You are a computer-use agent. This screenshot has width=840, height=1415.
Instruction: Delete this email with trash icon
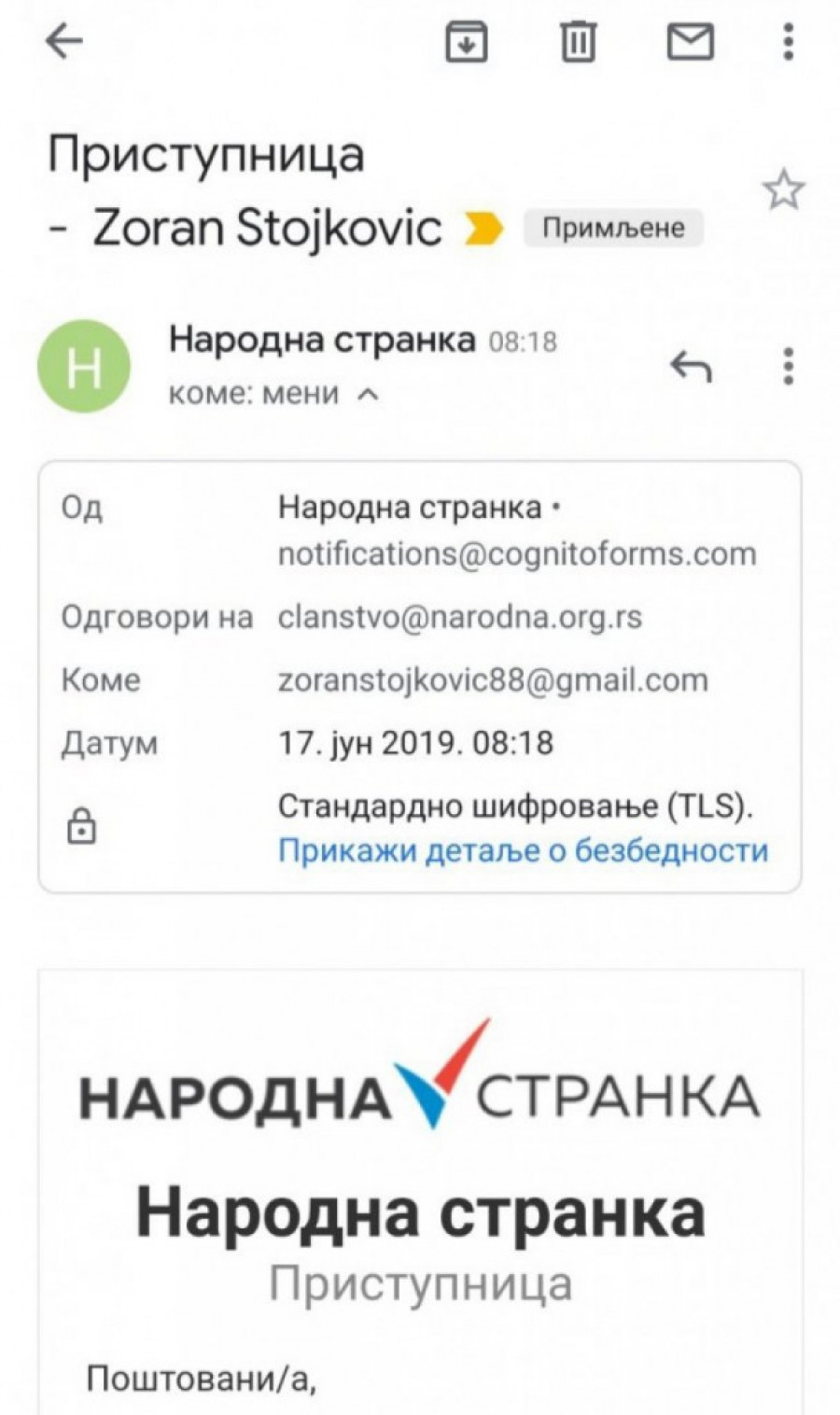[578, 42]
